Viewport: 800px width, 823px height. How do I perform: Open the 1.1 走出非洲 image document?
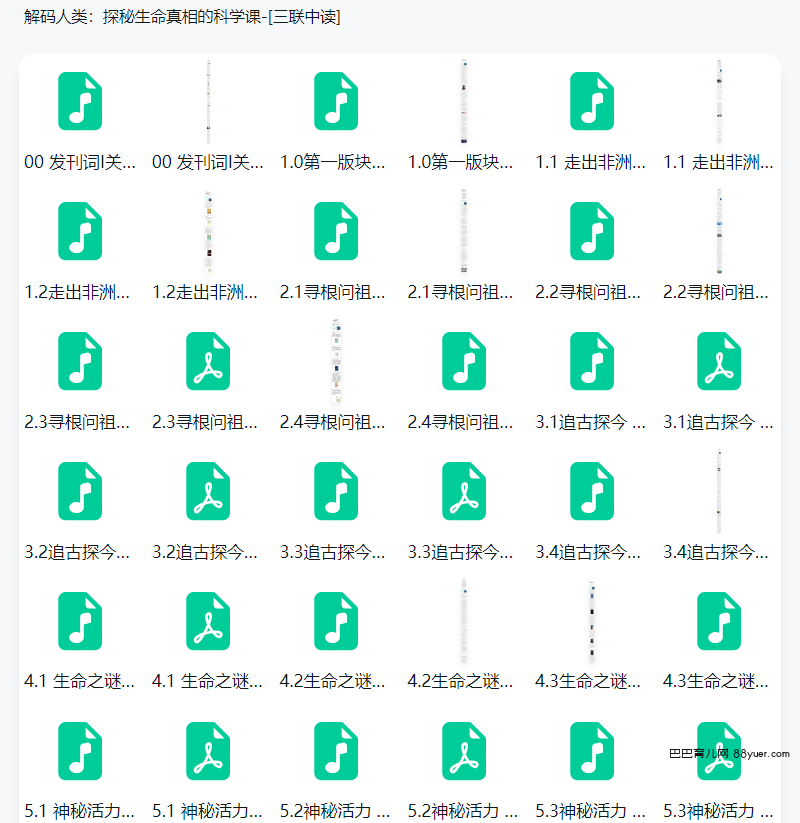point(719,101)
